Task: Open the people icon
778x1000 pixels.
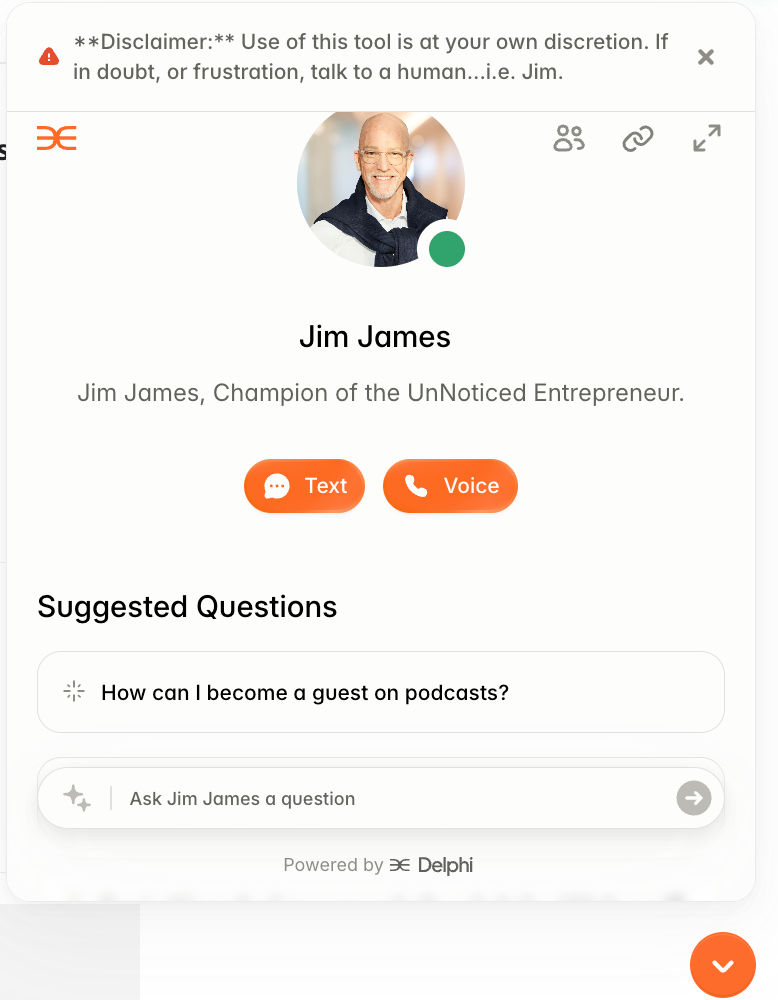Action: click(x=569, y=139)
